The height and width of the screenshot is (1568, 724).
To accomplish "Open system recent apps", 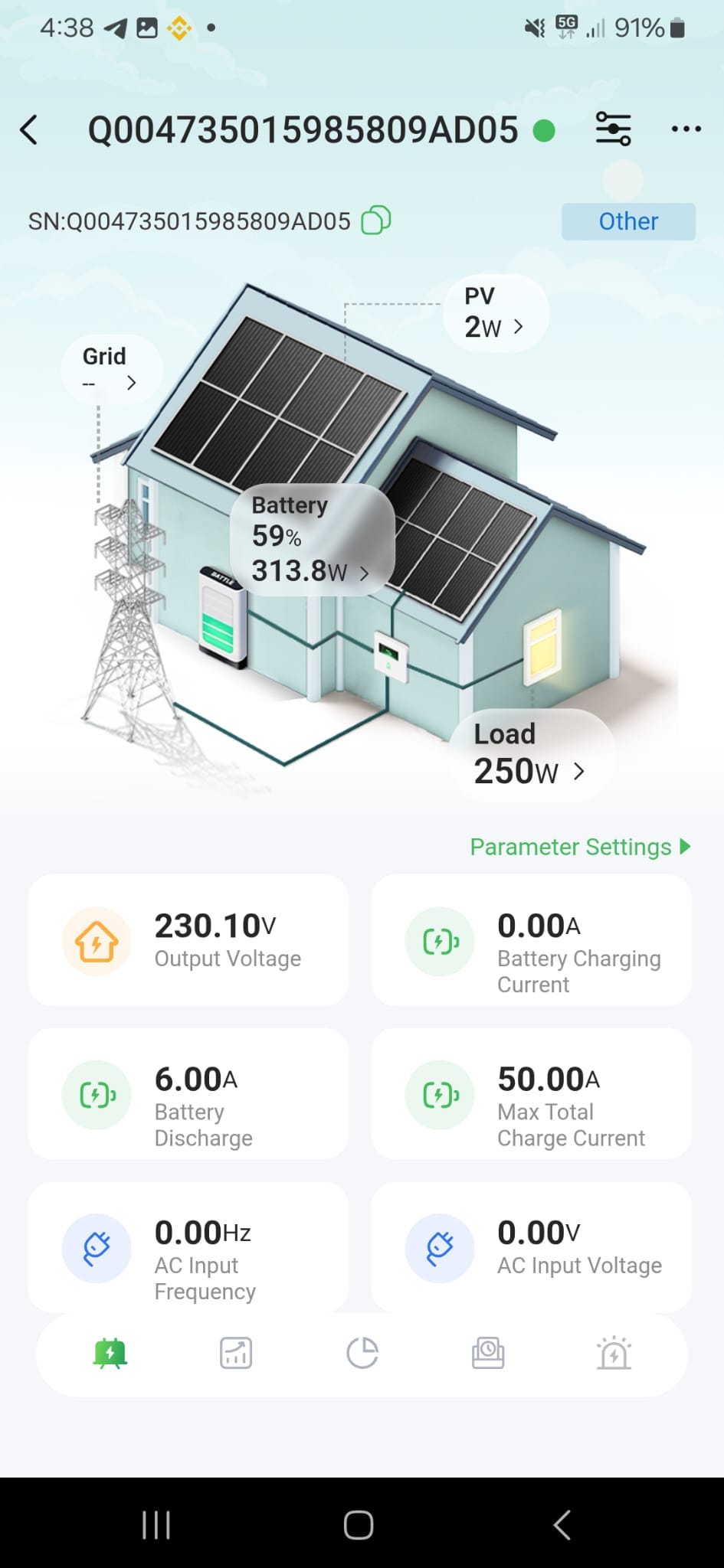I will coord(156,1524).
